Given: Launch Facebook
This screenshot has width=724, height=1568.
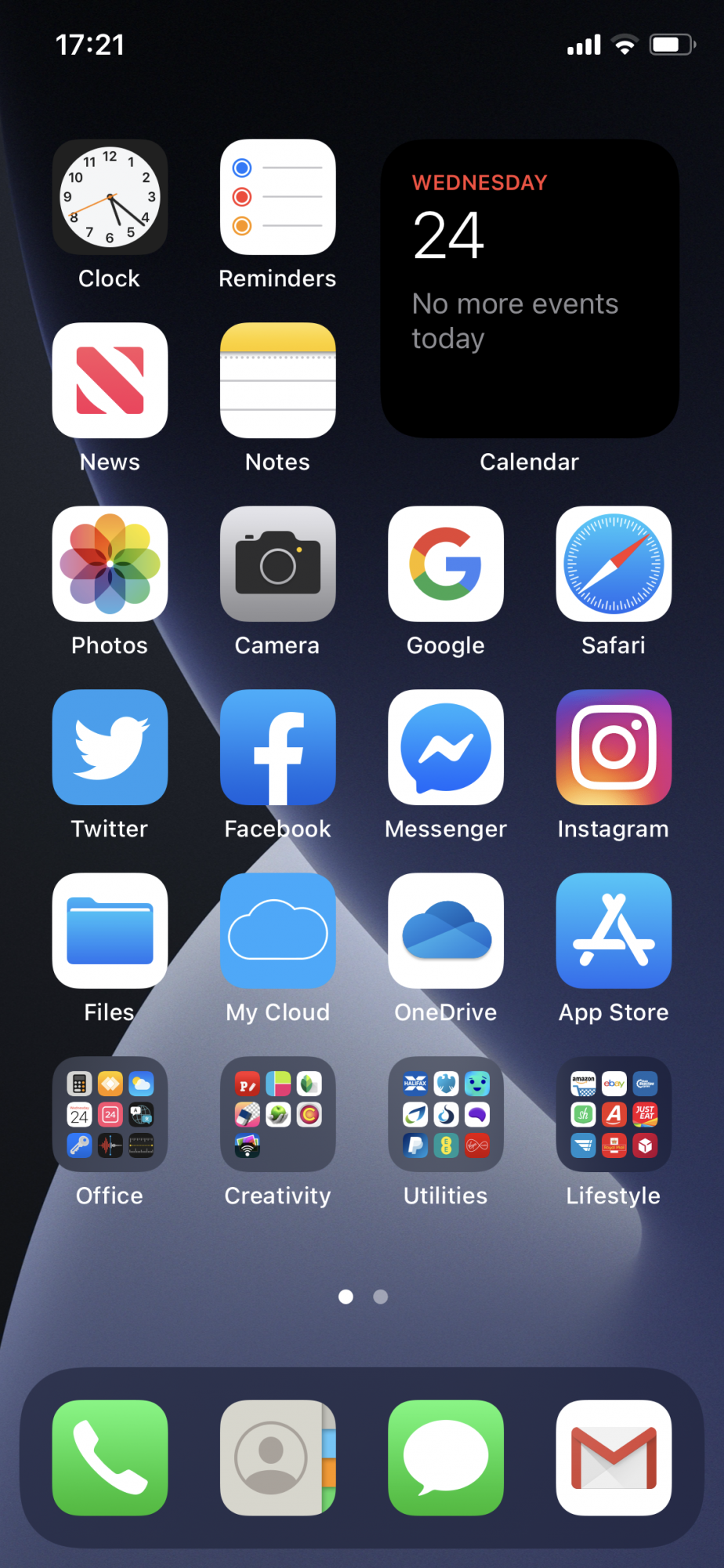Looking at the screenshot, I should point(278,747).
